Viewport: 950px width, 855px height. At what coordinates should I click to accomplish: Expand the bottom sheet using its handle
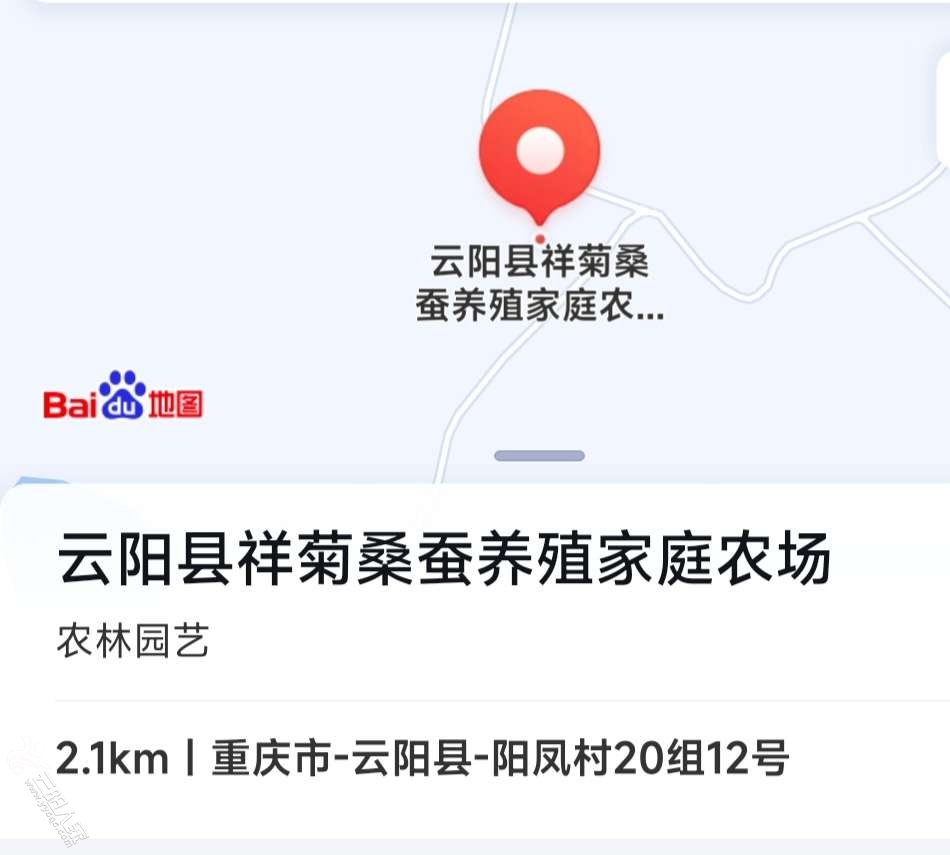(x=539, y=456)
